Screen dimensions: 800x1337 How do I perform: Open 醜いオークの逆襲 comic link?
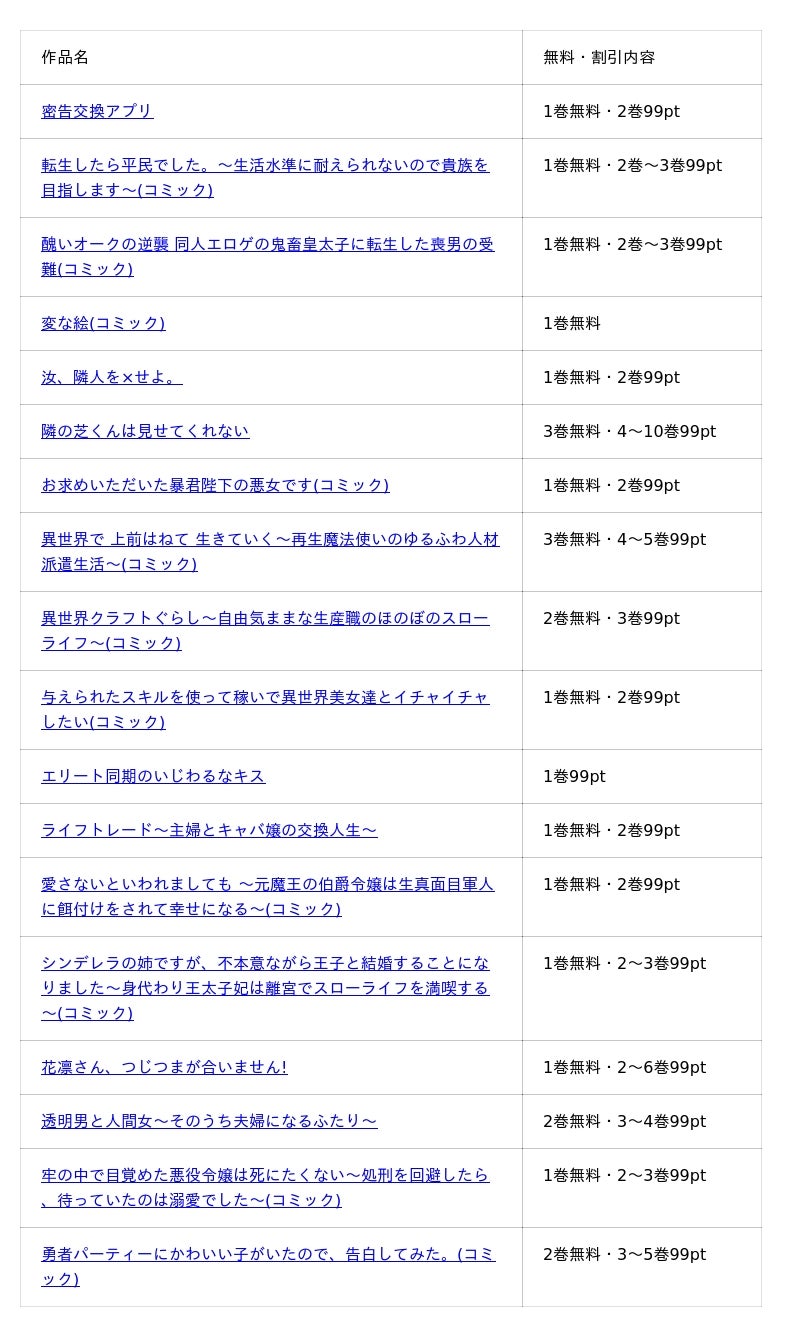click(x=267, y=245)
